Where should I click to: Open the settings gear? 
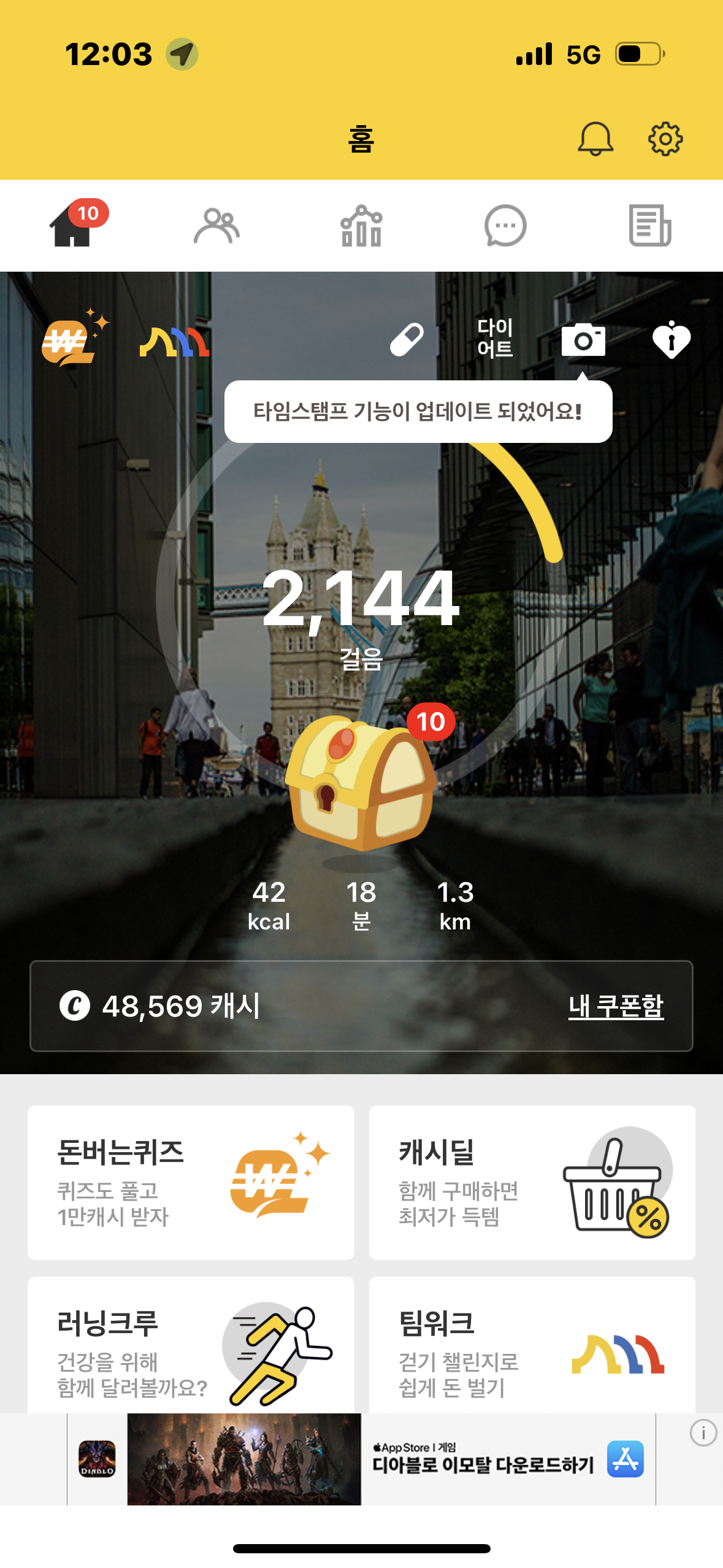tap(665, 139)
